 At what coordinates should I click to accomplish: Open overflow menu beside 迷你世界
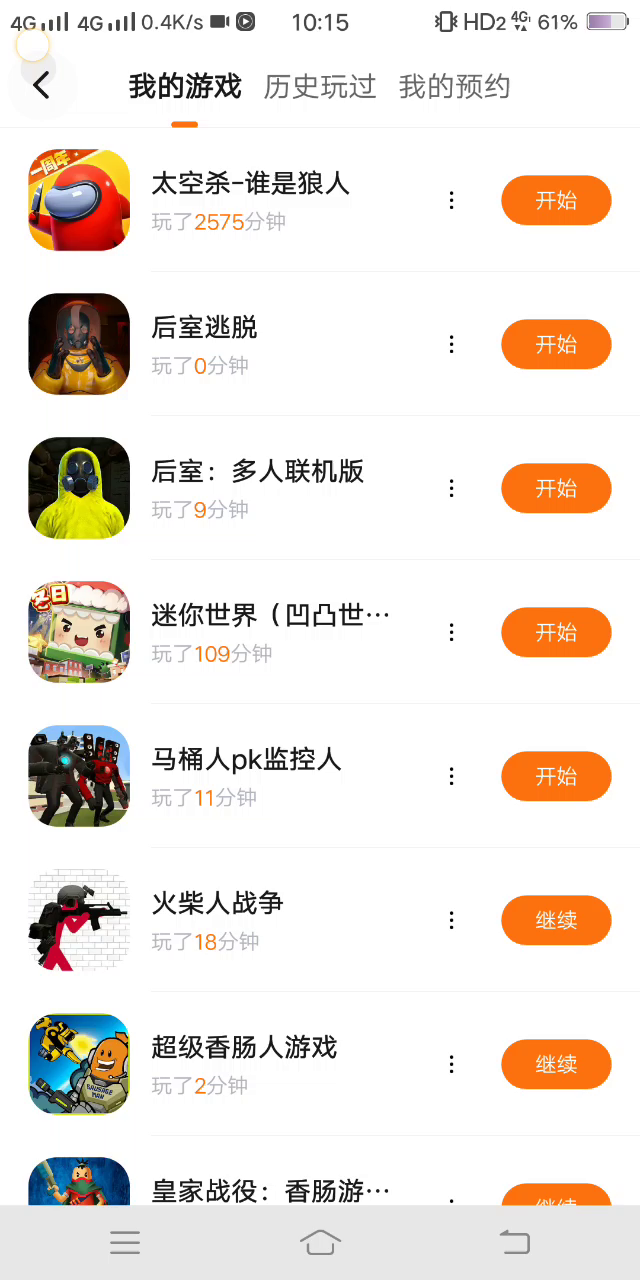tap(451, 632)
